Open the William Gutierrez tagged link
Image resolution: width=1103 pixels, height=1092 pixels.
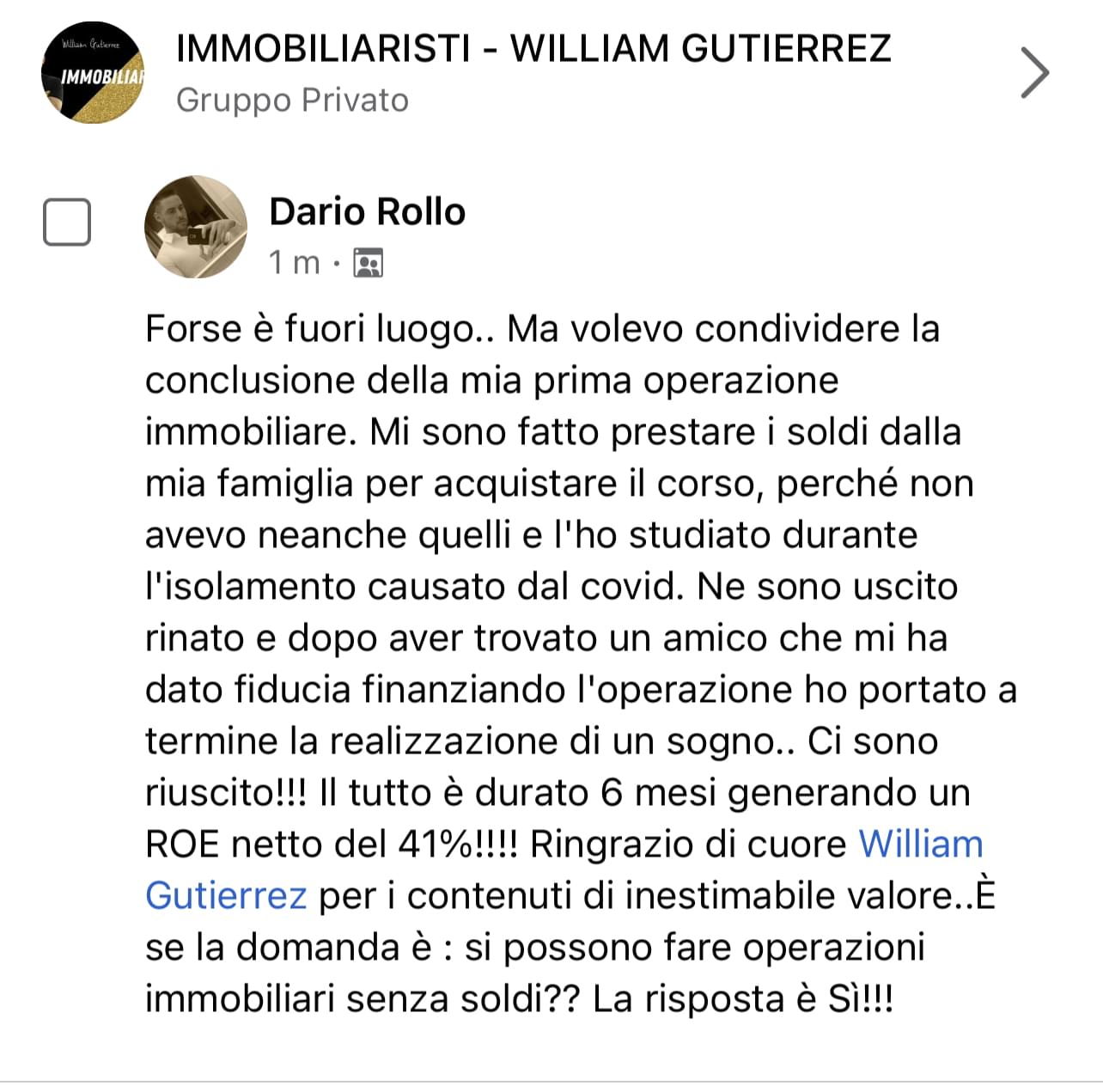920,845
